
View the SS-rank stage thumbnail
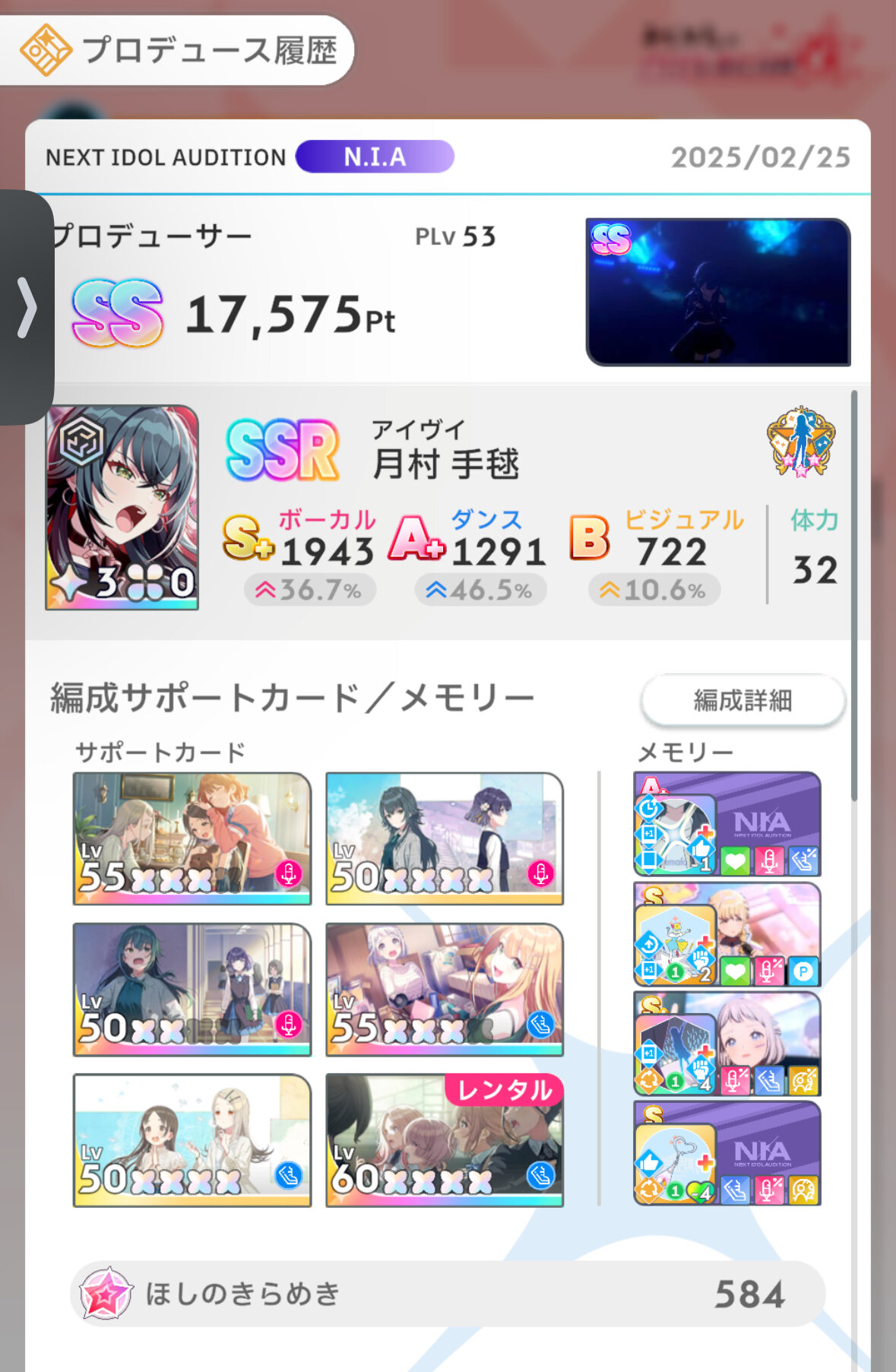[x=717, y=292]
